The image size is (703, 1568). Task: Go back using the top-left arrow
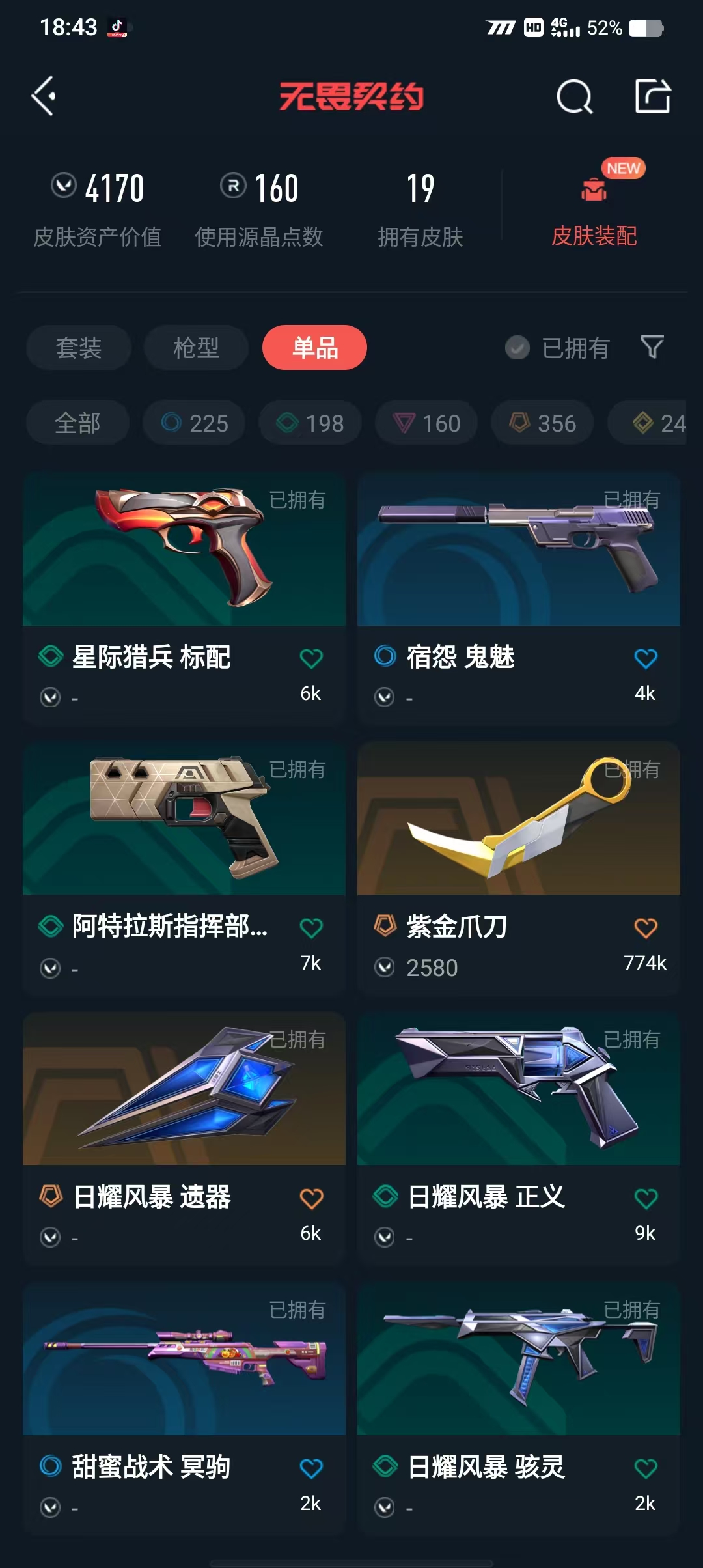44,96
